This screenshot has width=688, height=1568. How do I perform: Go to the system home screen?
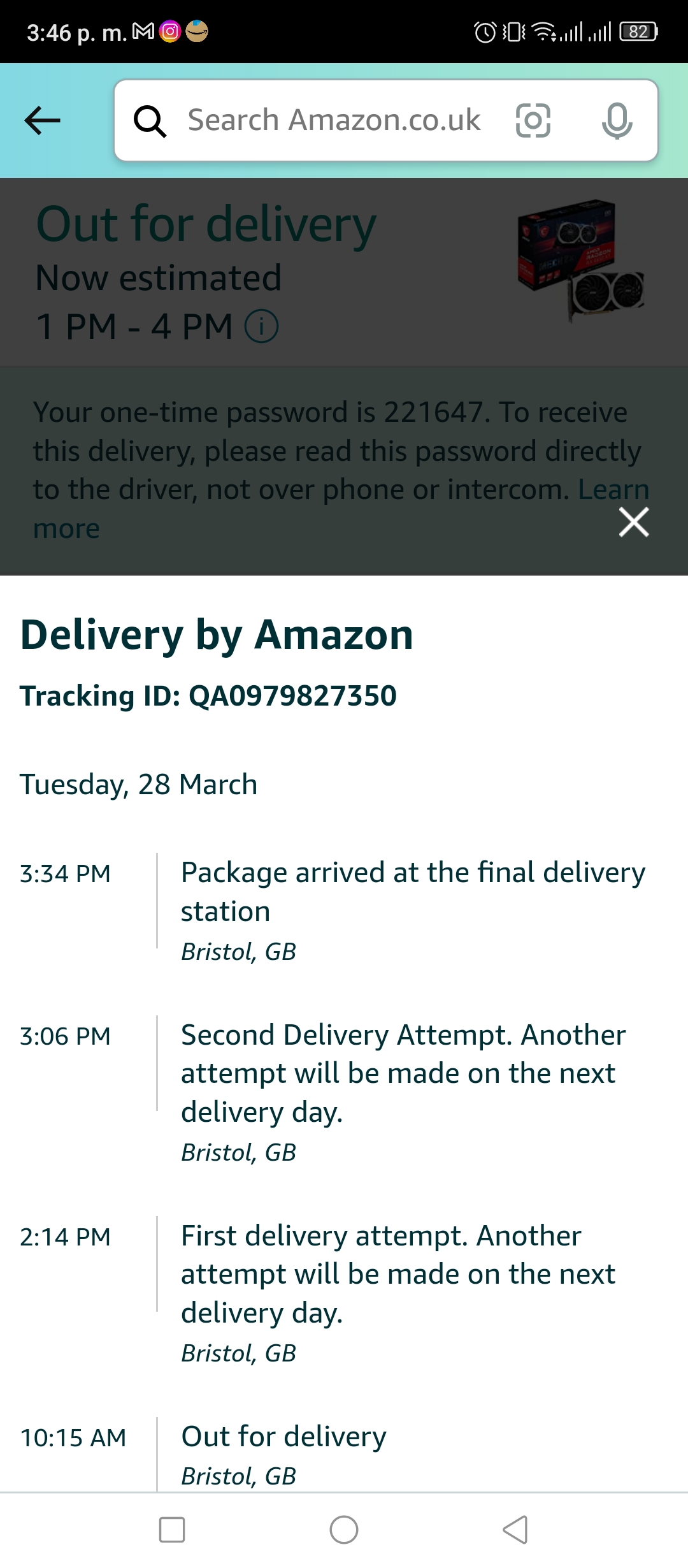point(344,1530)
